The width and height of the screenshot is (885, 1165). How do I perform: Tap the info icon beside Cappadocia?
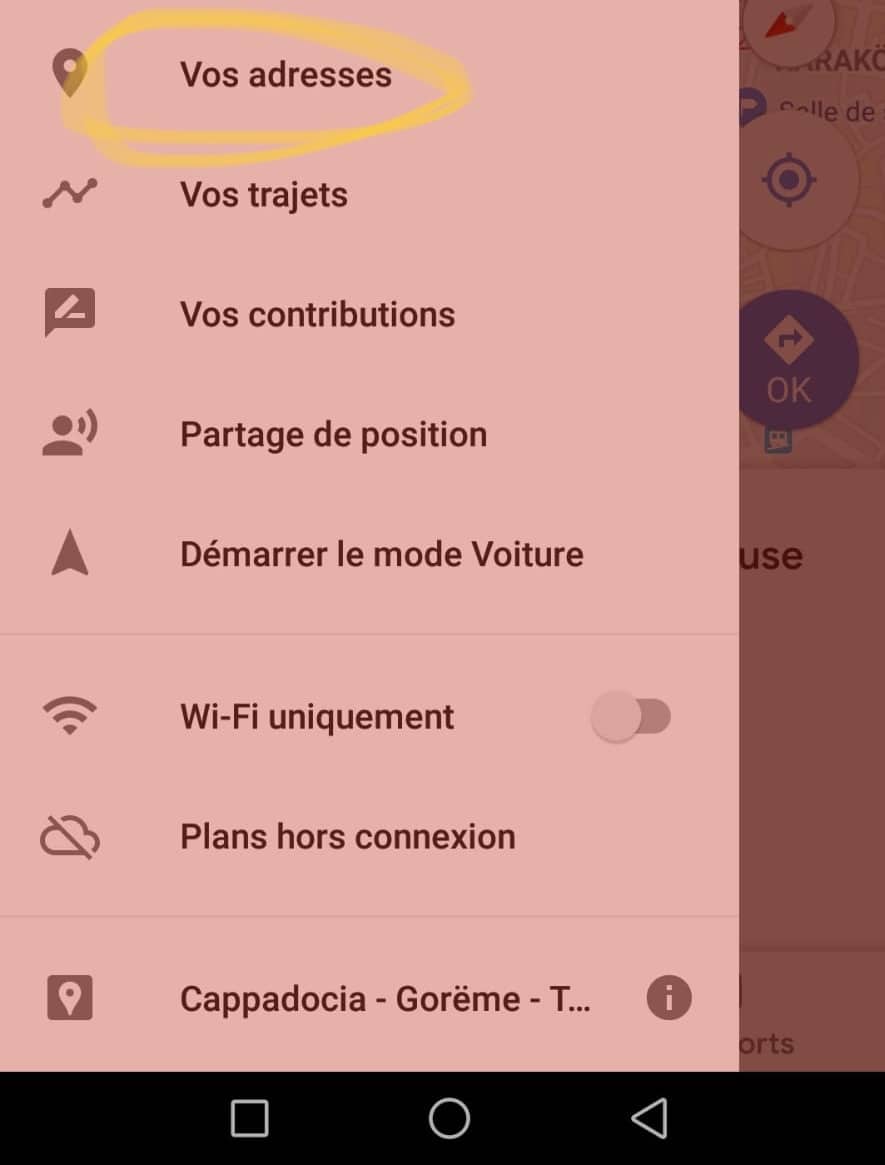669,997
